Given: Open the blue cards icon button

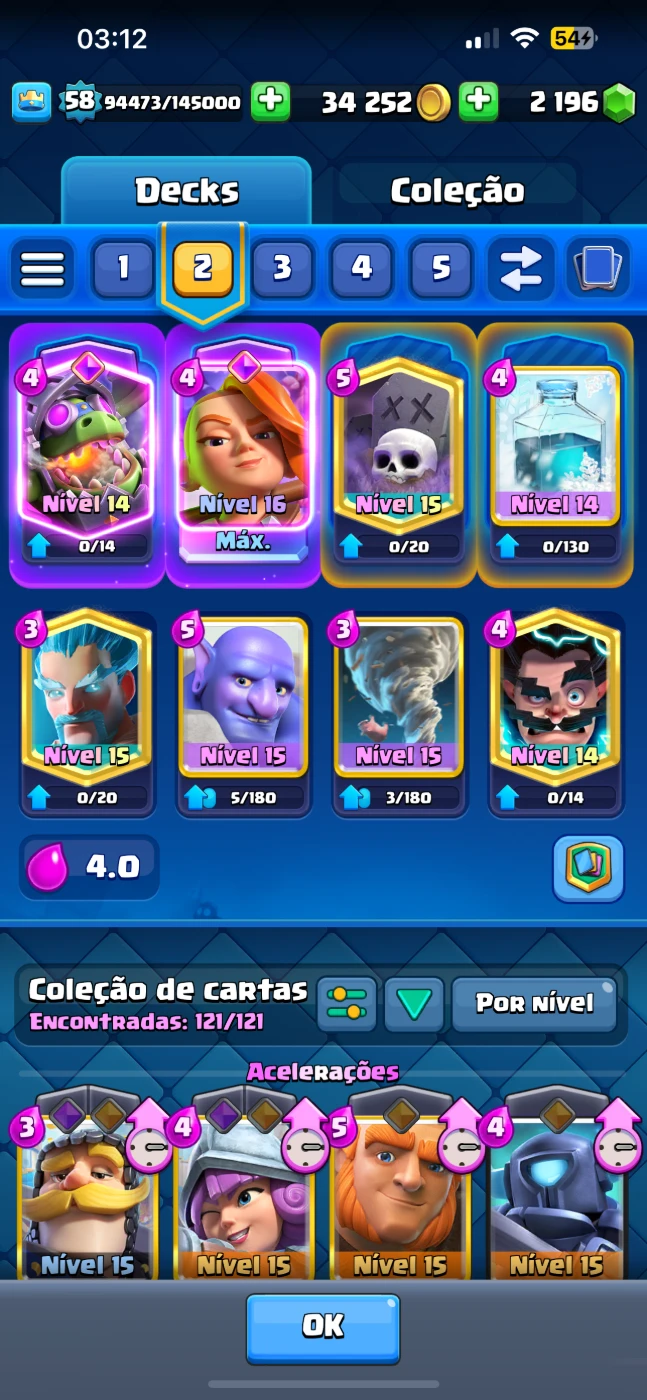Looking at the screenshot, I should tap(597, 268).
